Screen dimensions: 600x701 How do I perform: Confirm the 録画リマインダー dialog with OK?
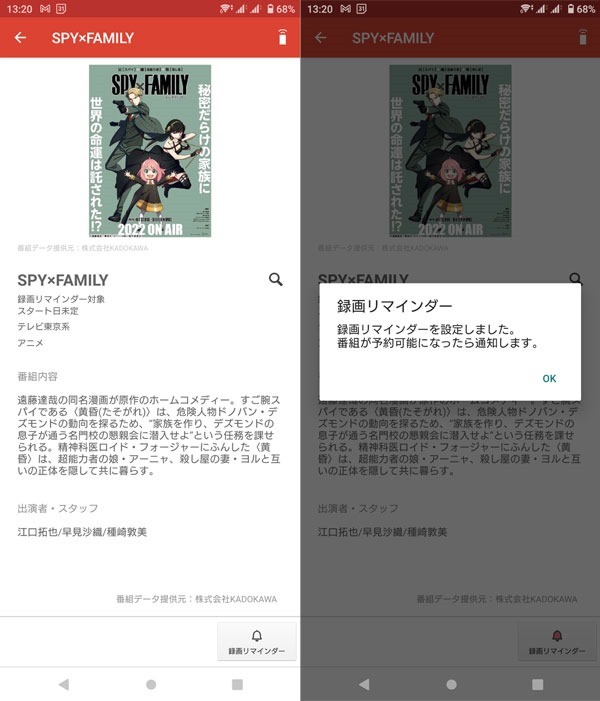pos(549,379)
